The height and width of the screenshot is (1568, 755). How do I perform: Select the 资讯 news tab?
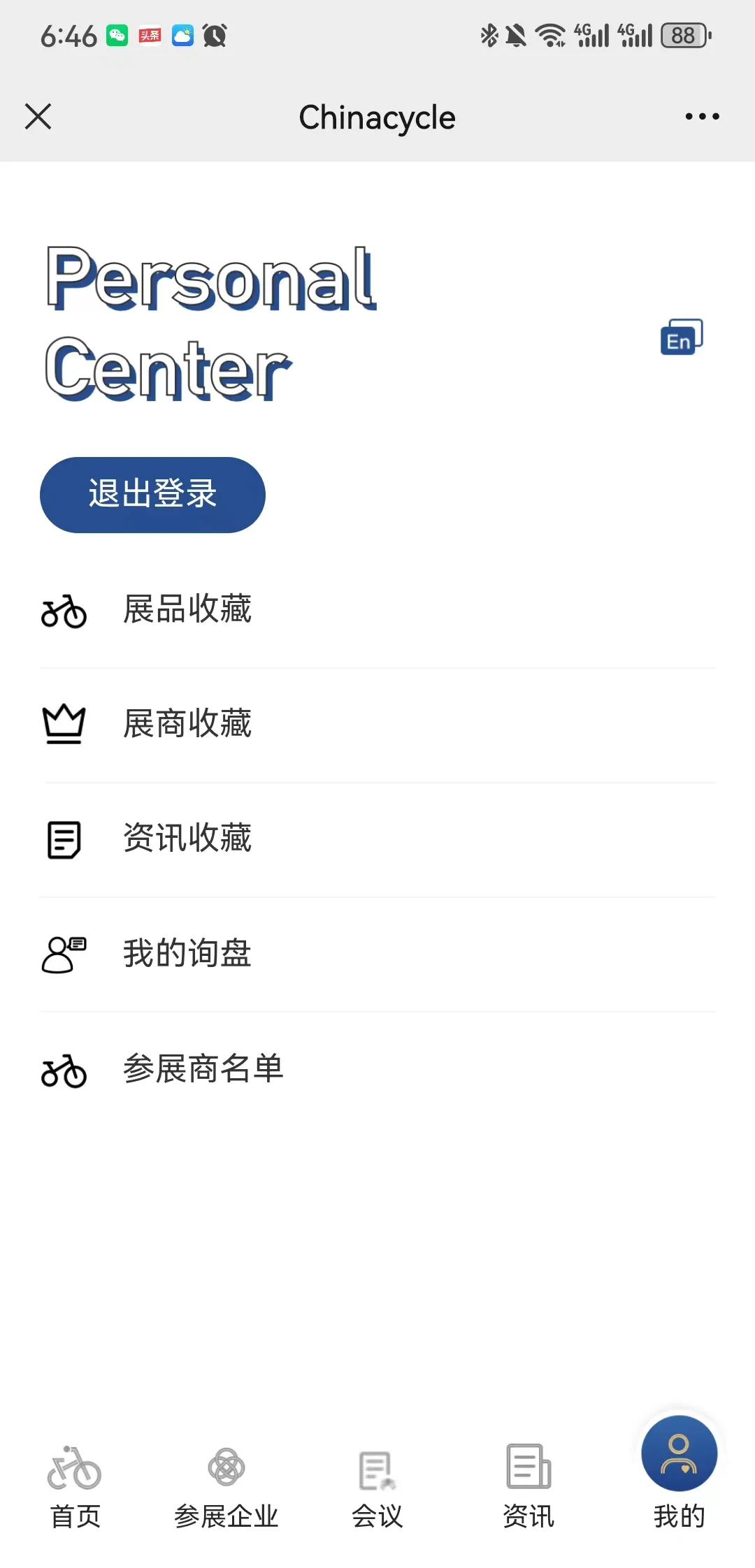(x=528, y=1486)
